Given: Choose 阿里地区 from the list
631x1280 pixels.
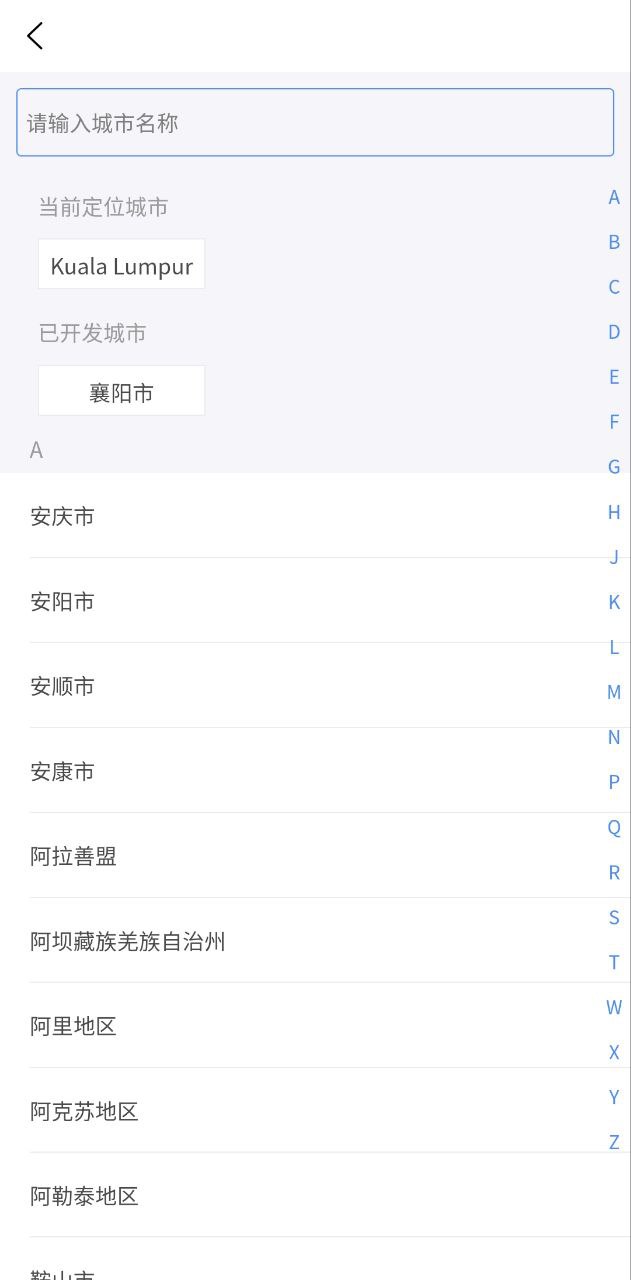Looking at the screenshot, I should click(x=315, y=1026).
